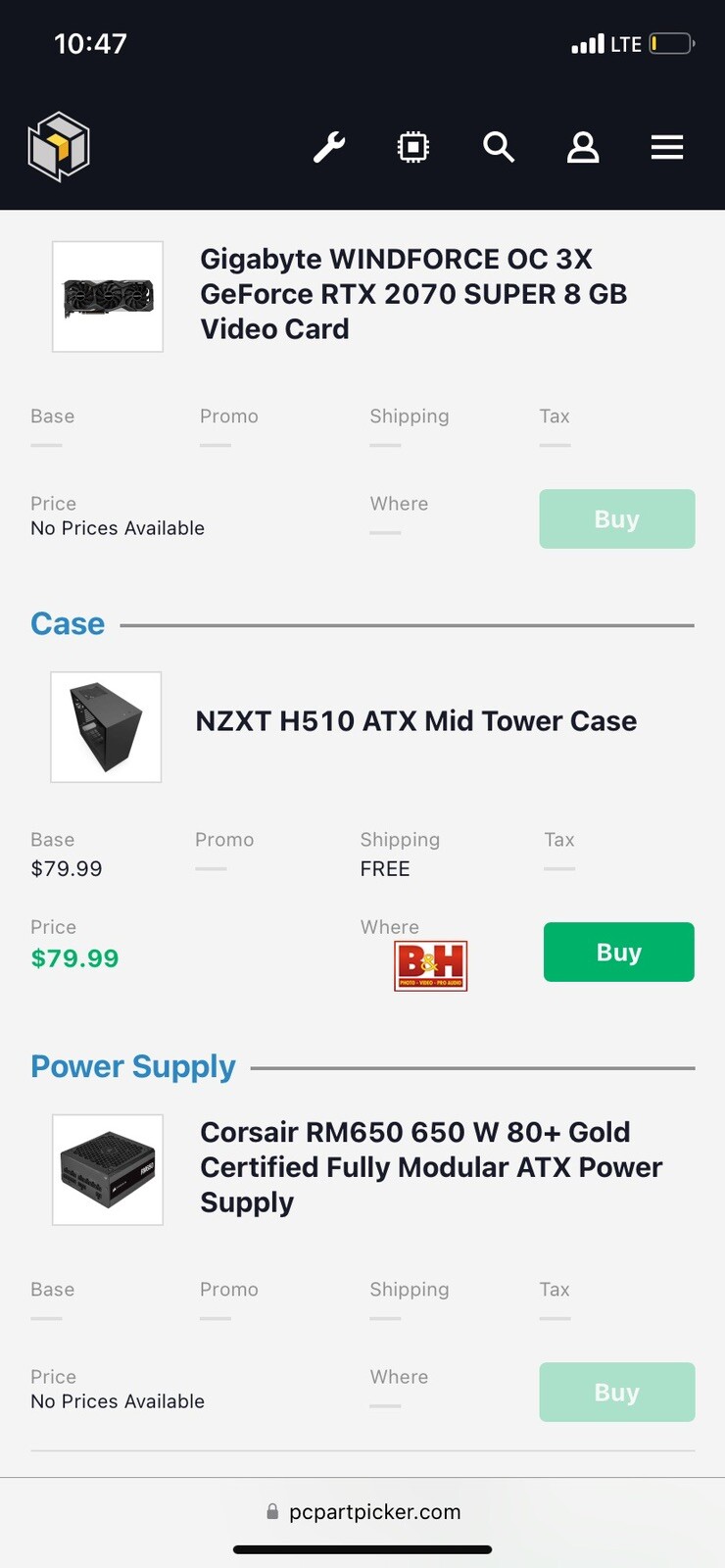This screenshot has height=1568, width=725.
Task: Open the account profile icon
Action: pos(583,147)
